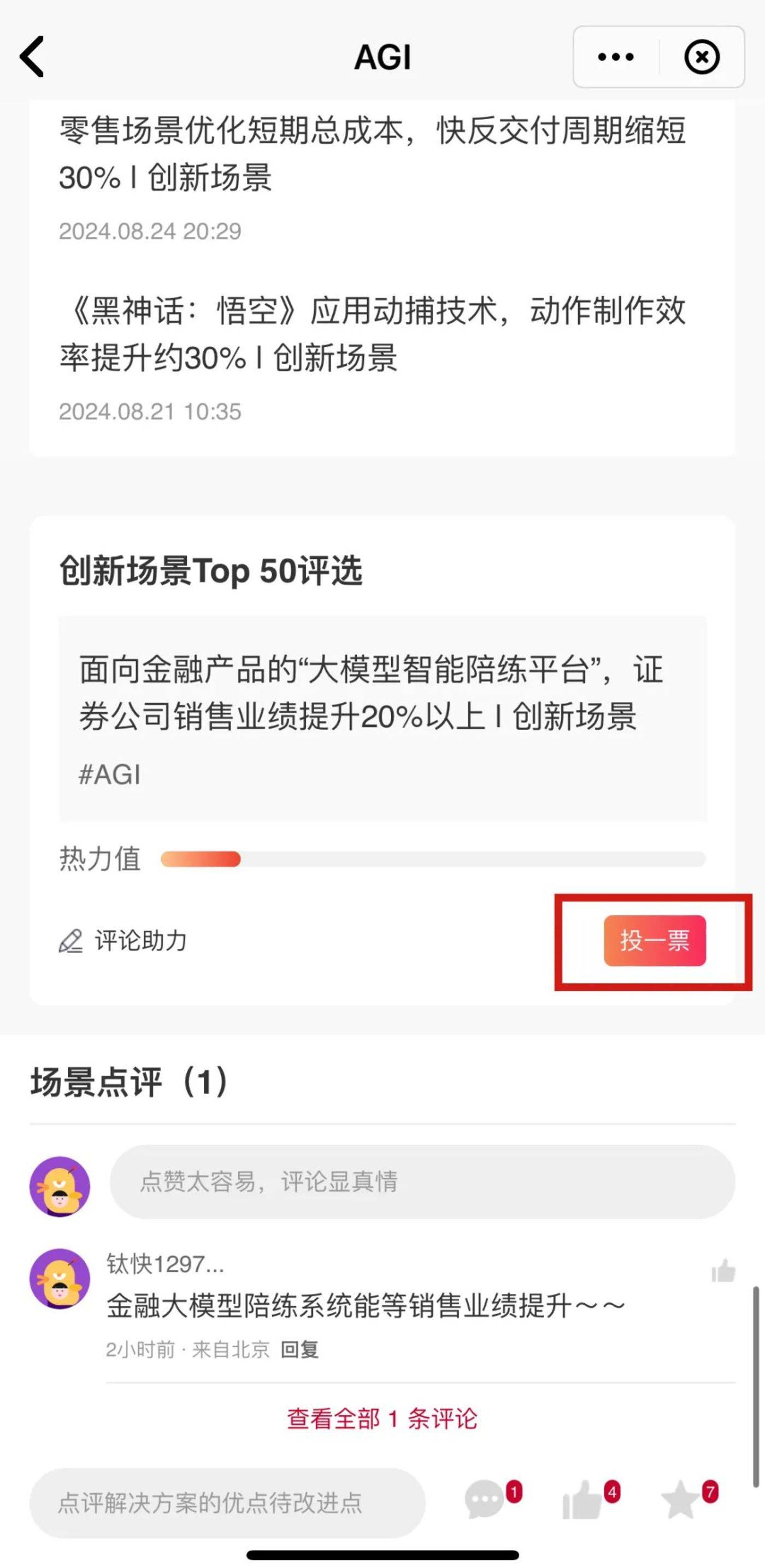Open comments via the bottom speech bubble icon
The image size is (765, 1568).
click(x=485, y=1499)
